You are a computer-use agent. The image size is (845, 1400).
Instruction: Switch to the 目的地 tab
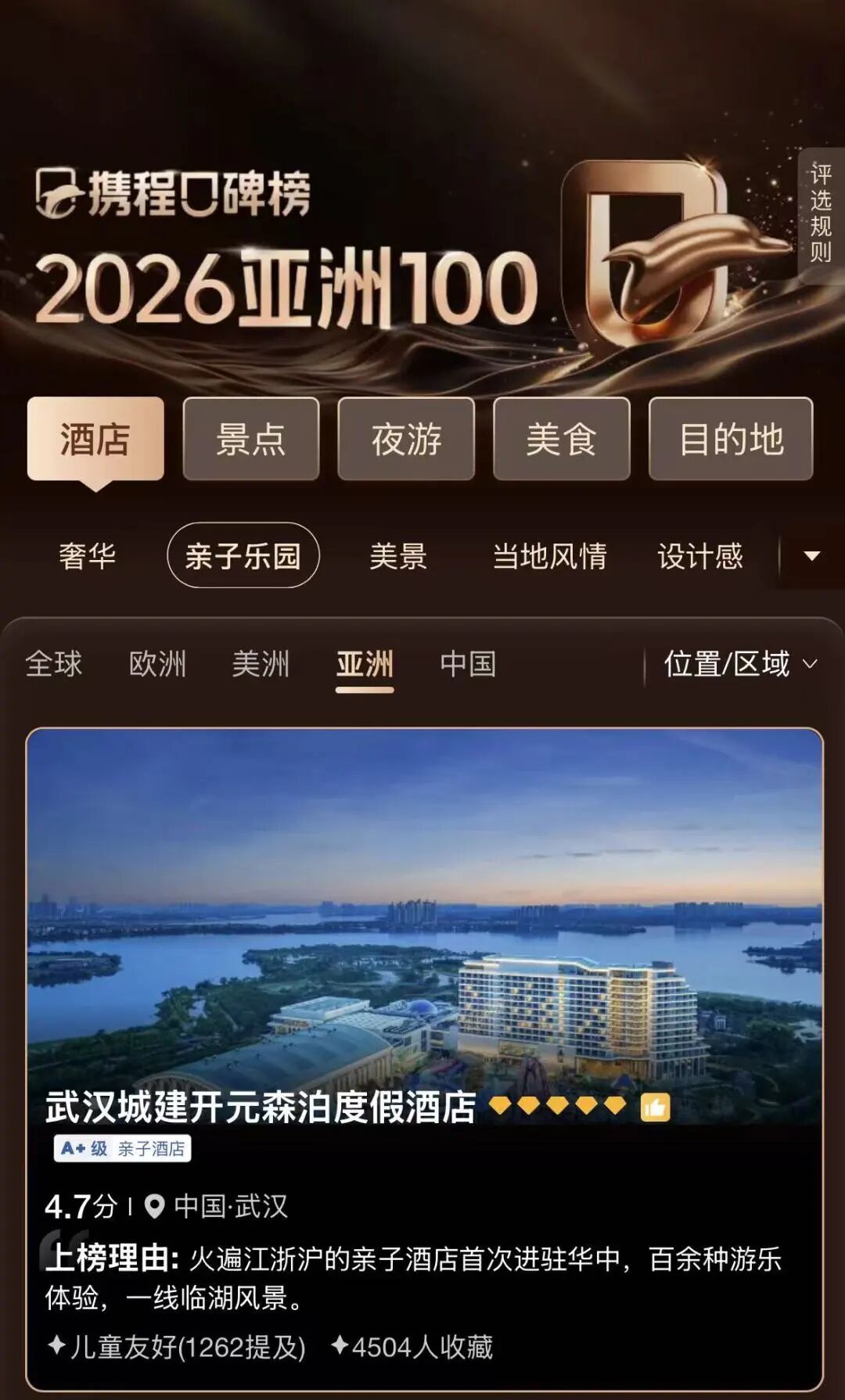731,439
